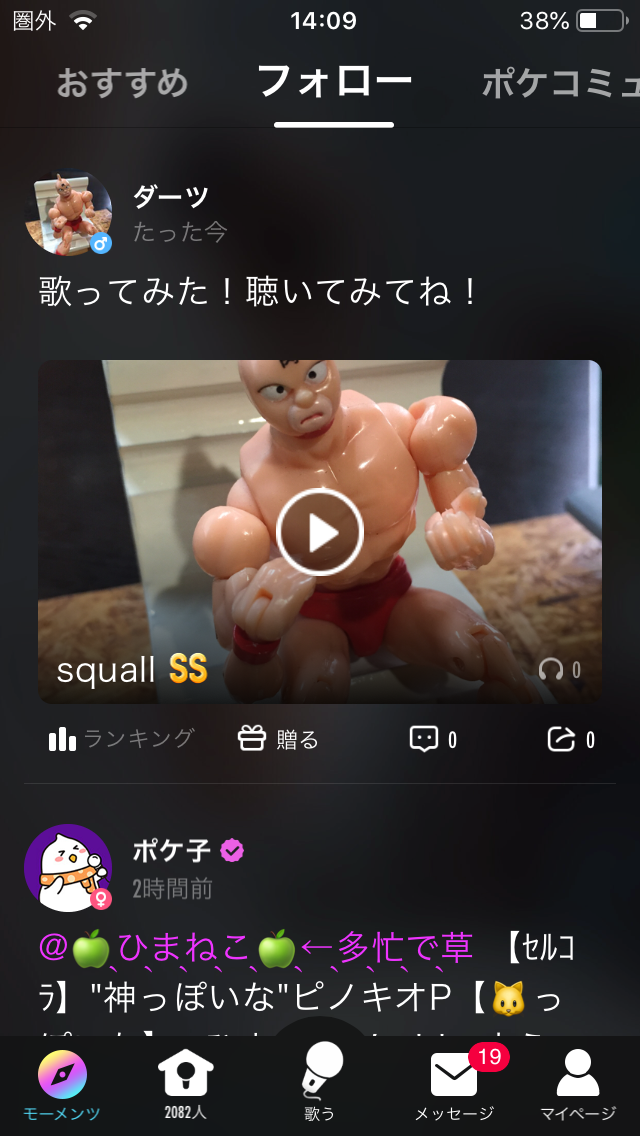Send a gift with 贈る
Image resolution: width=640 pixels, height=1136 pixels.
coord(278,739)
